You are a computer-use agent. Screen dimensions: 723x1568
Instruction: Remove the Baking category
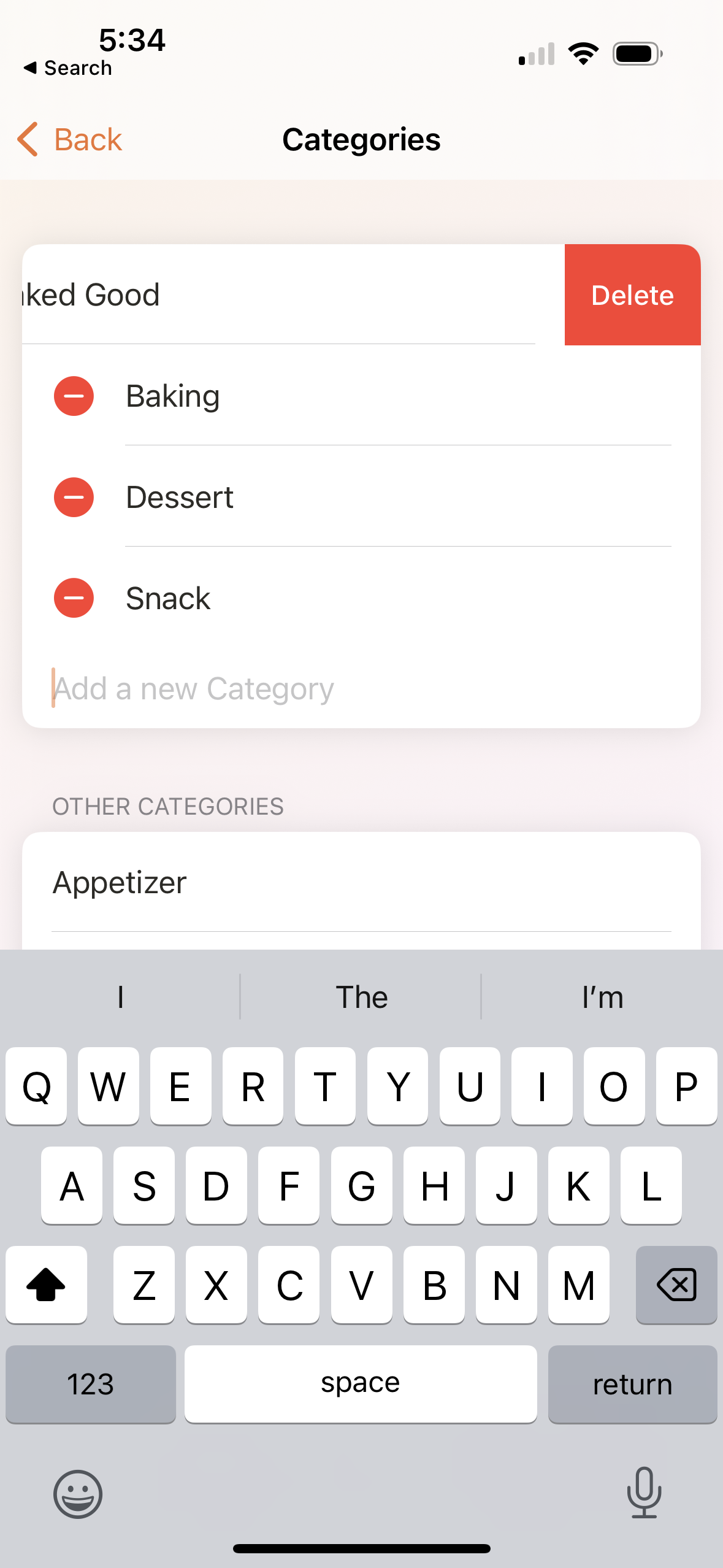pyautogui.click(x=74, y=396)
